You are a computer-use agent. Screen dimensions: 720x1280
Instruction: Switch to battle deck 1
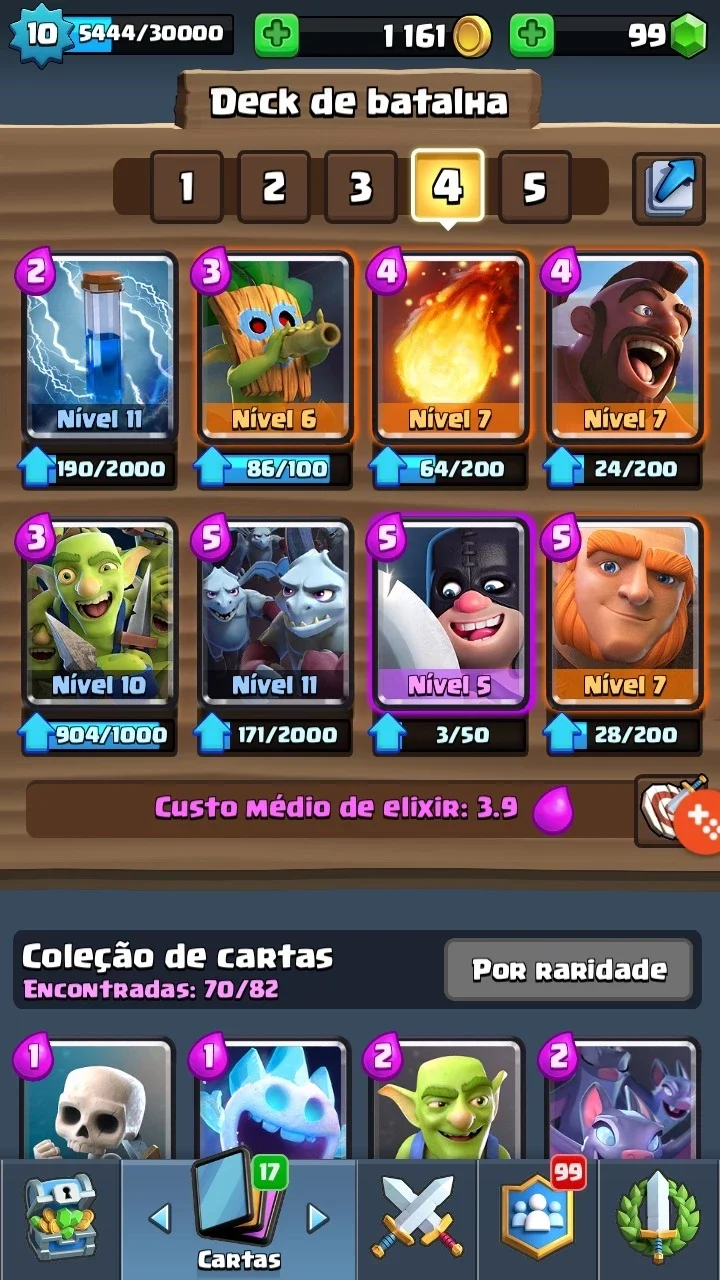187,186
